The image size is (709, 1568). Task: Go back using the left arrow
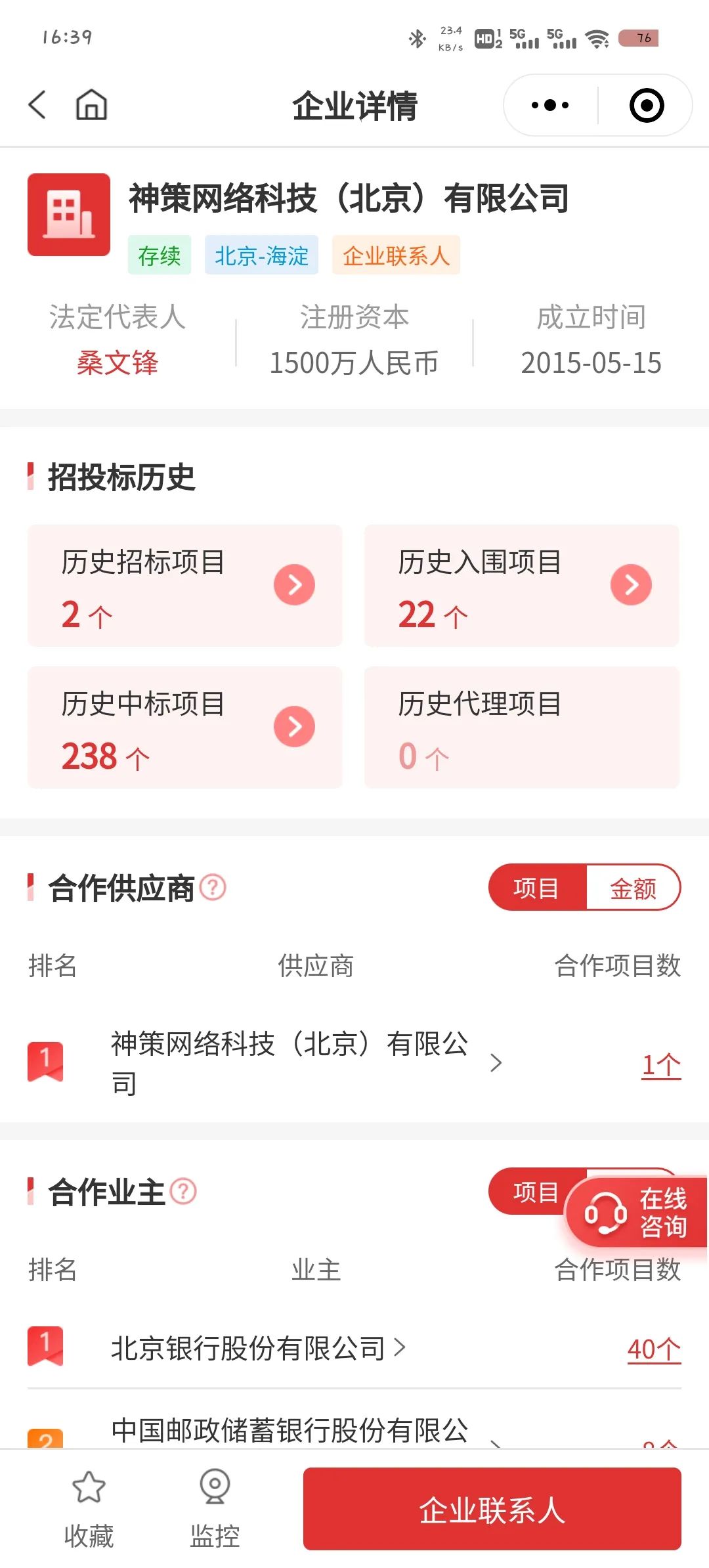click(x=37, y=104)
